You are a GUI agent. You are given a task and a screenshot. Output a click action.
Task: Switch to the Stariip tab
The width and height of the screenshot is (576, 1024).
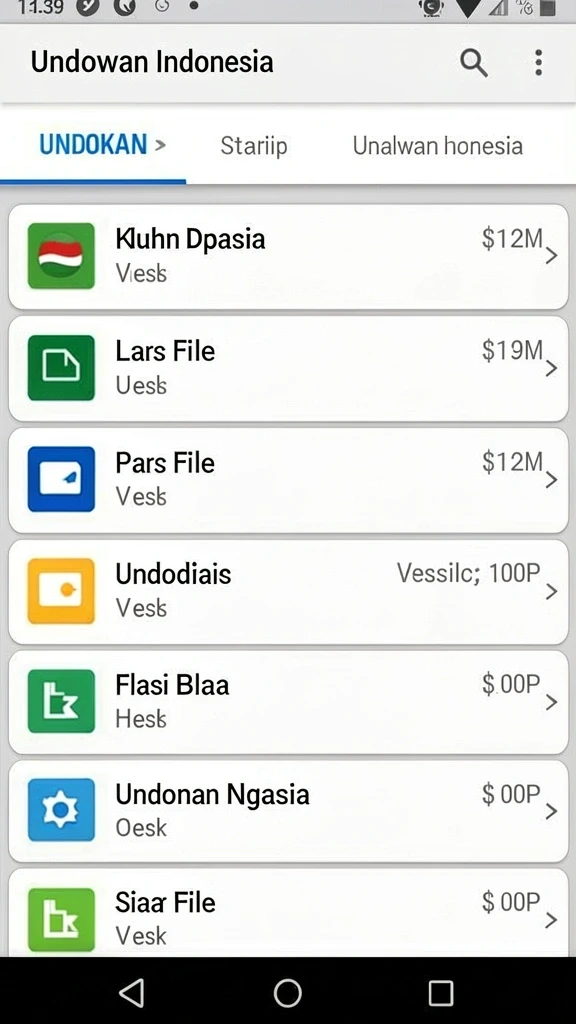tap(253, 145)
